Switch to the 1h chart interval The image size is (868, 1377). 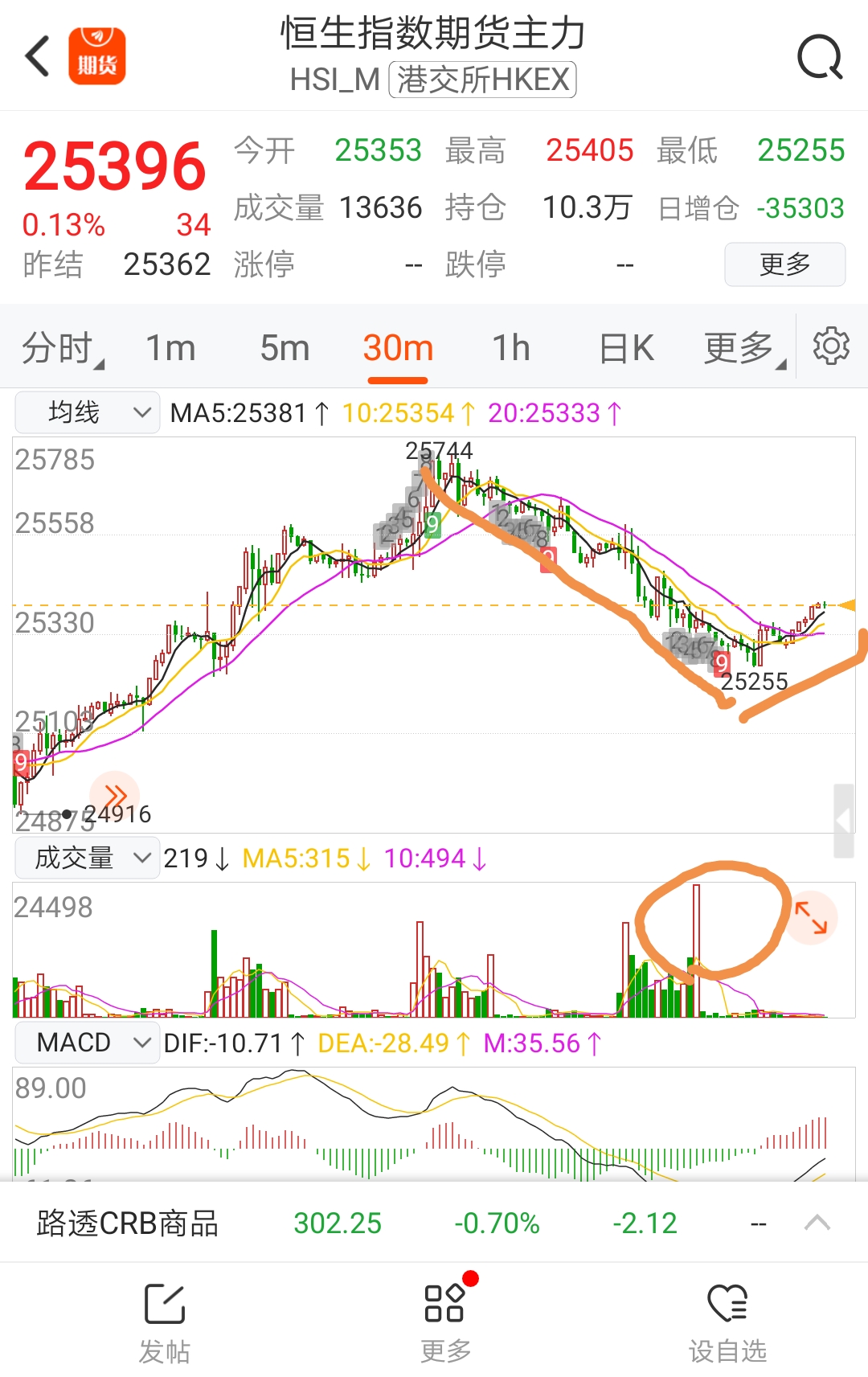click(x=511, y=348)
